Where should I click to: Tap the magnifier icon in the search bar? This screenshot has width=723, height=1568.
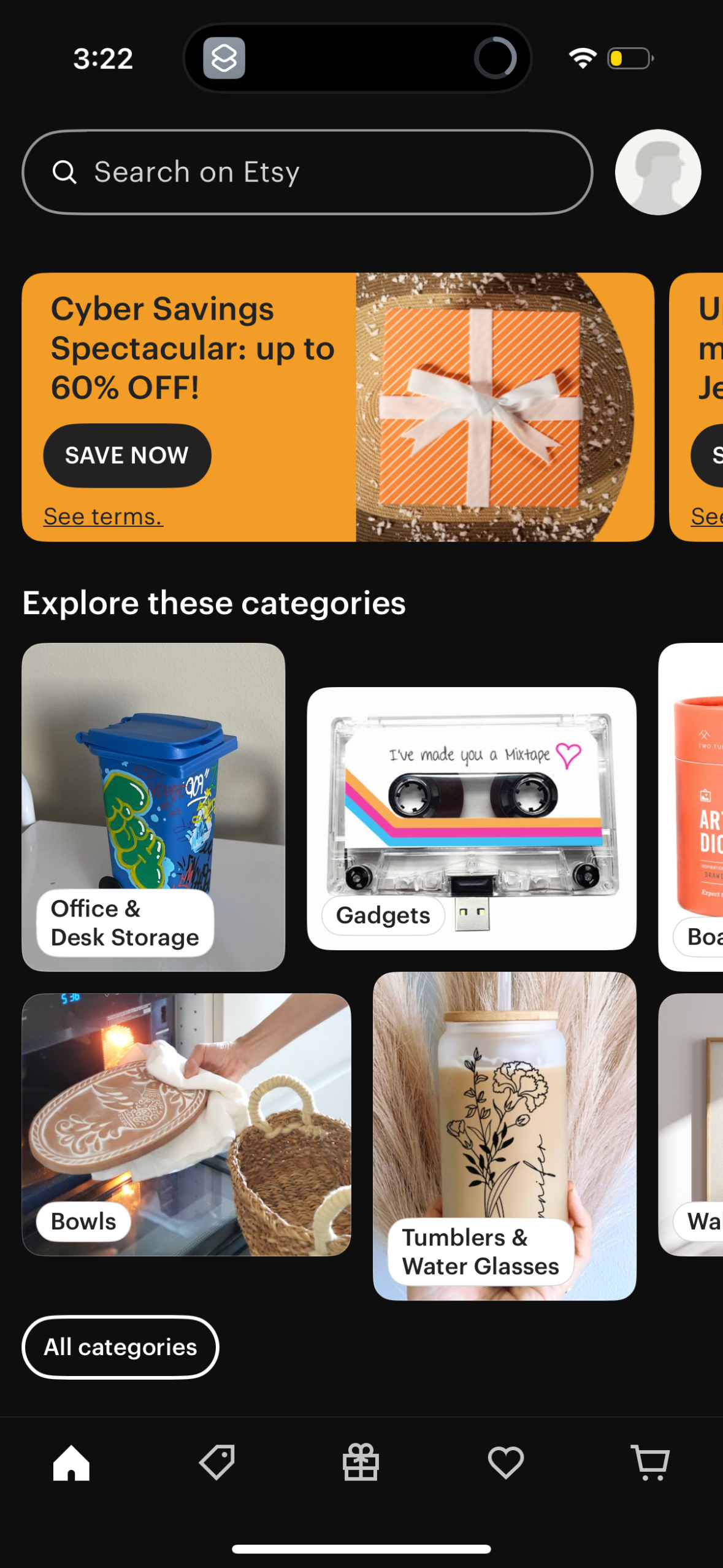(66, 172)
